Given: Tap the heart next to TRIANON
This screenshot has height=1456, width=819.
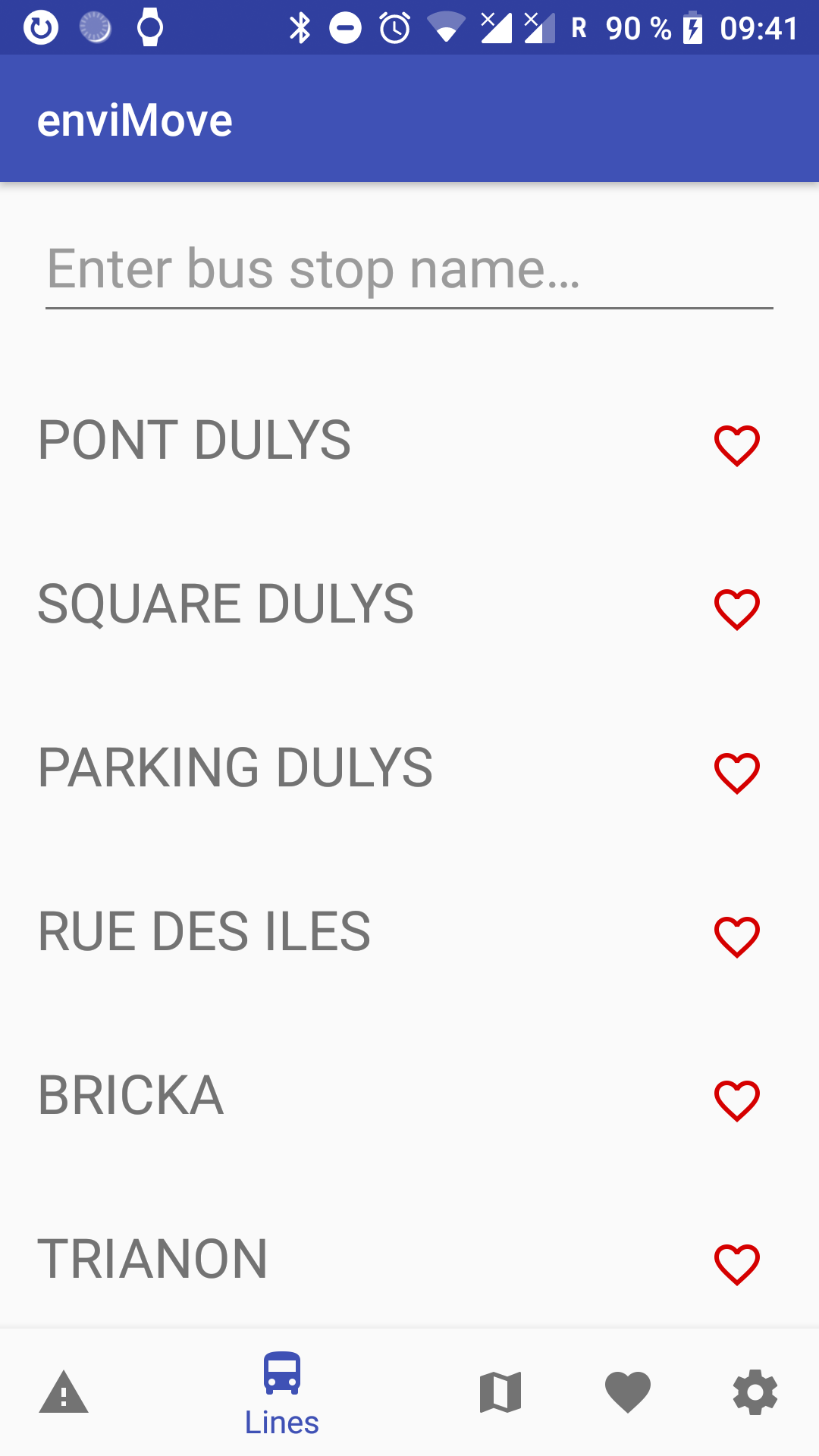Looking at the screenshot, I should point(736,1264).
